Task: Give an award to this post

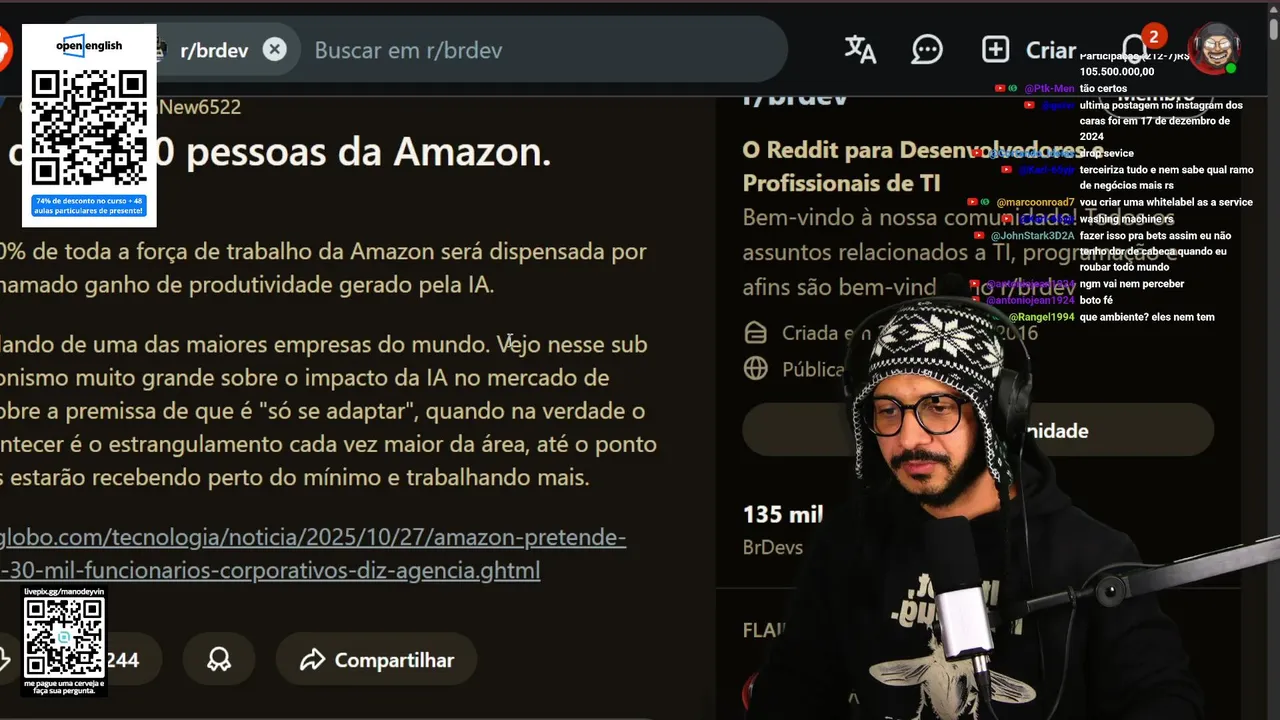Action: (x=219, y=660)
